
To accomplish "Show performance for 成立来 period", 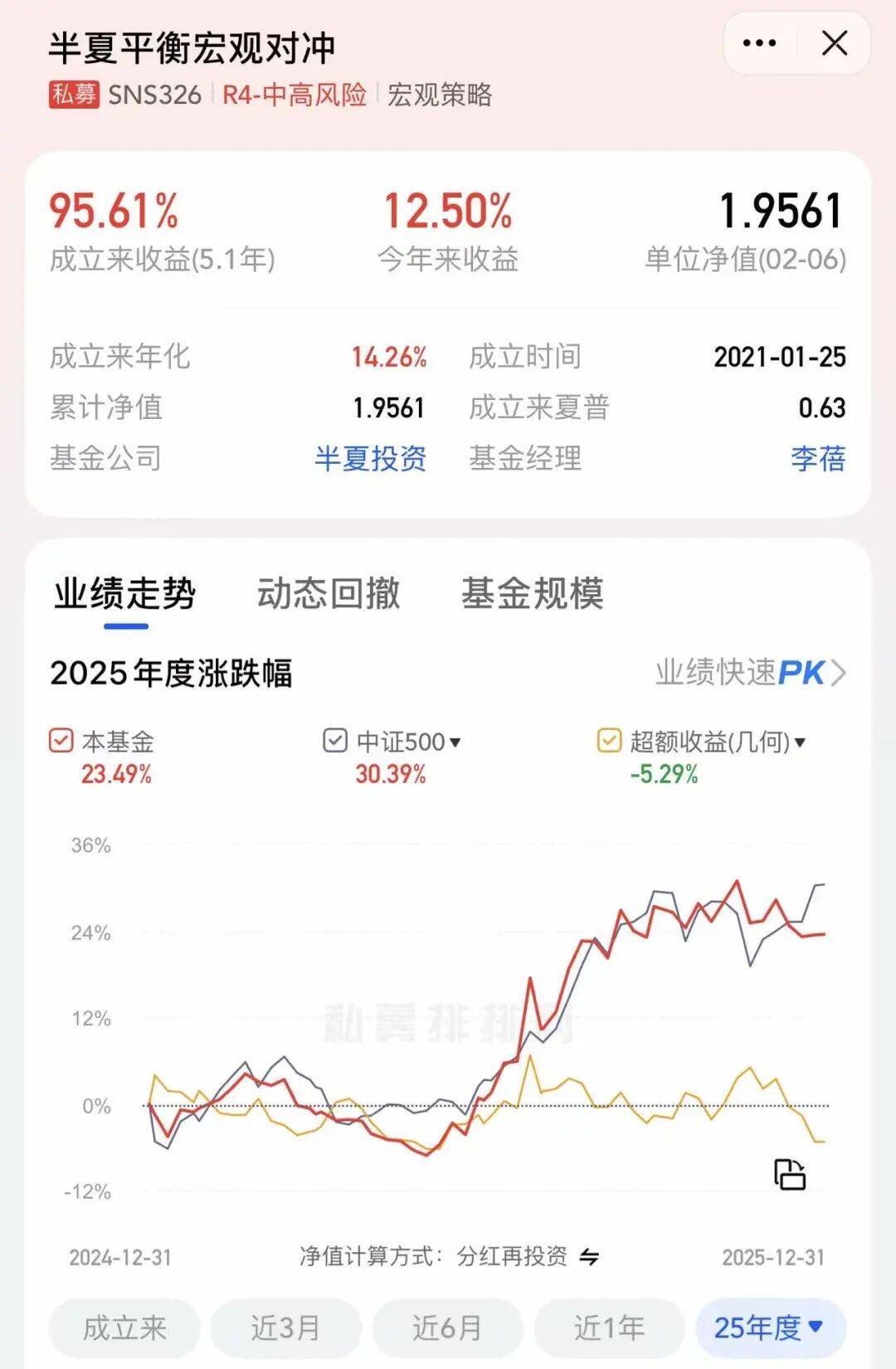I will pyautogui.click(x=124, y=1328).
